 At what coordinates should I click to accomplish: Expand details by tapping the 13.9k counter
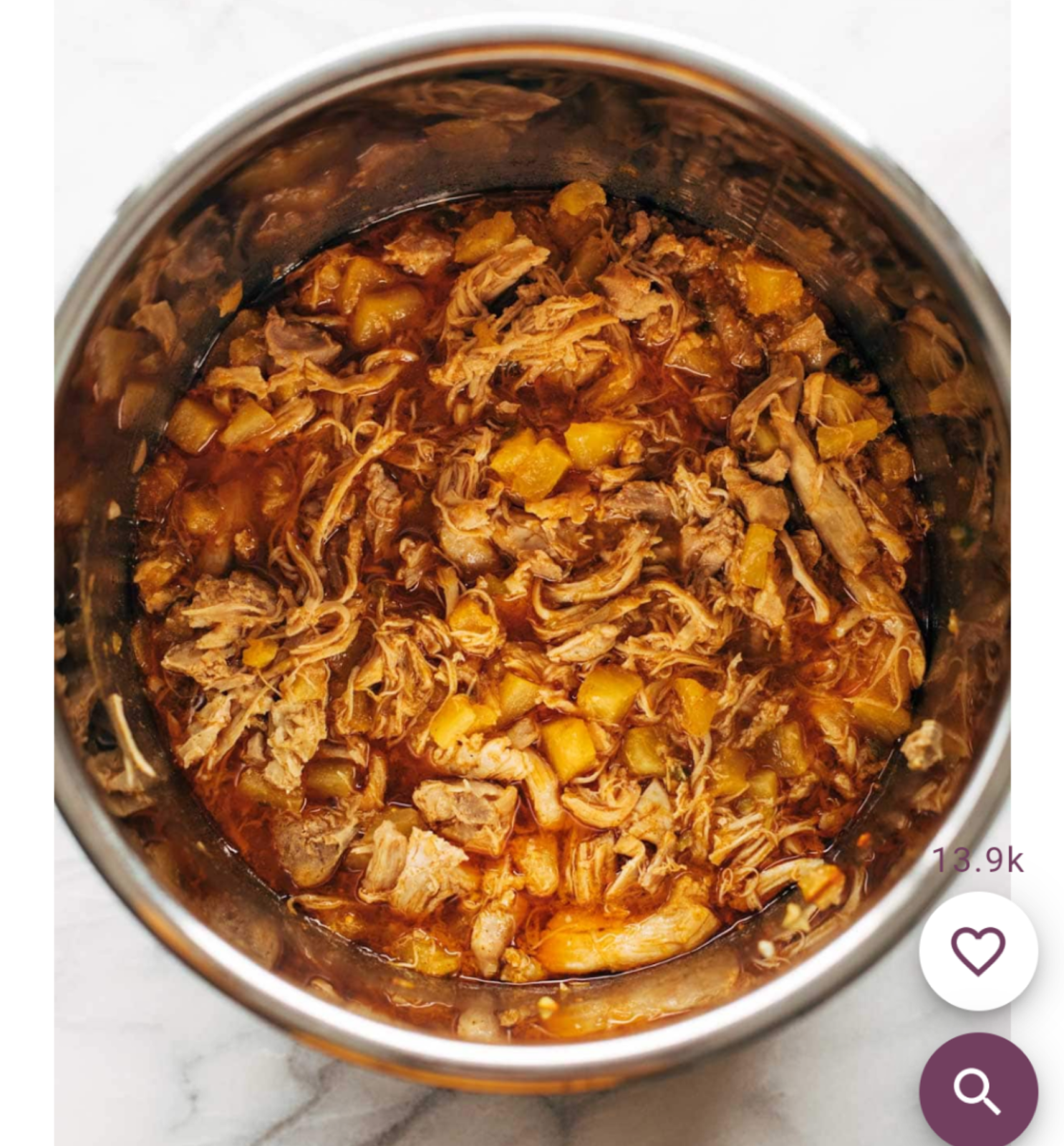pos(980,864)
